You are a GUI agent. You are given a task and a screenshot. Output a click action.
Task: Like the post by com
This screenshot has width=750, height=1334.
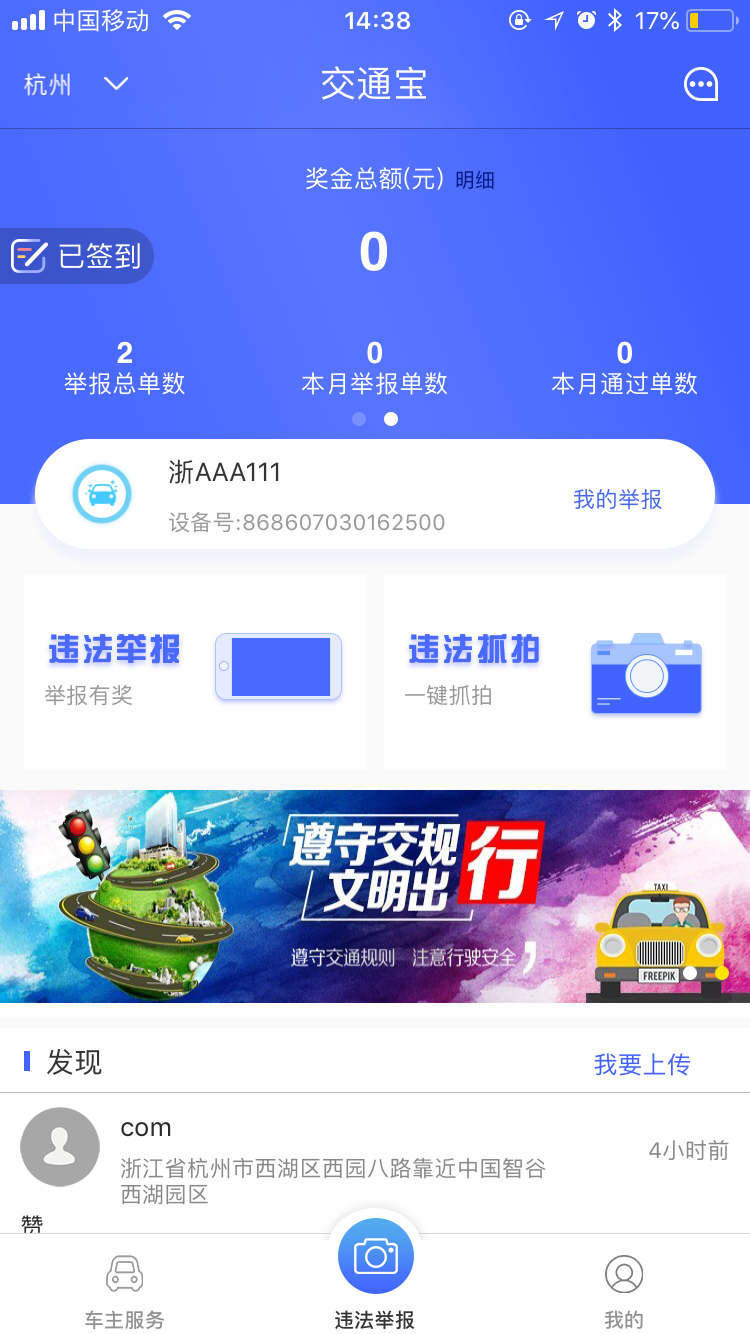click(x=32, y=1223)
